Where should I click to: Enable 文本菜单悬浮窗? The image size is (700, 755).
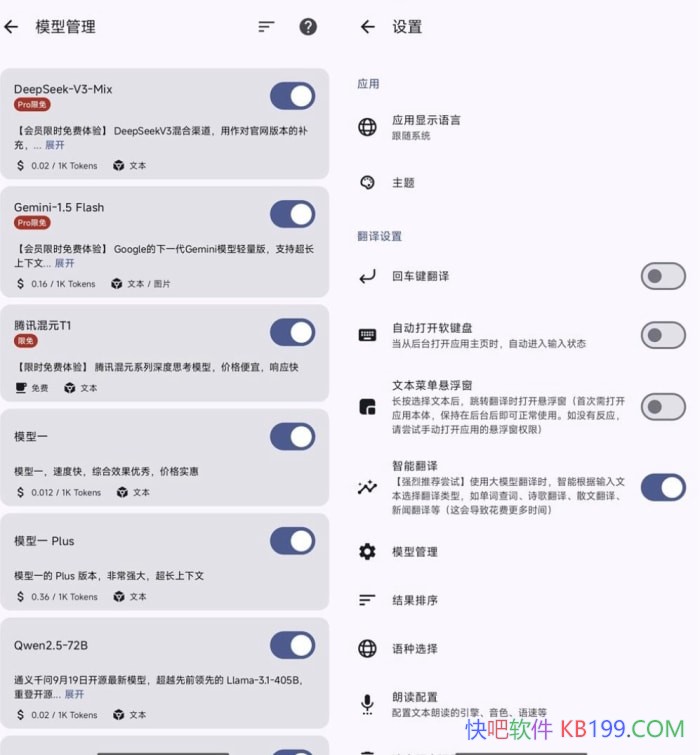(x=663, y=406)
